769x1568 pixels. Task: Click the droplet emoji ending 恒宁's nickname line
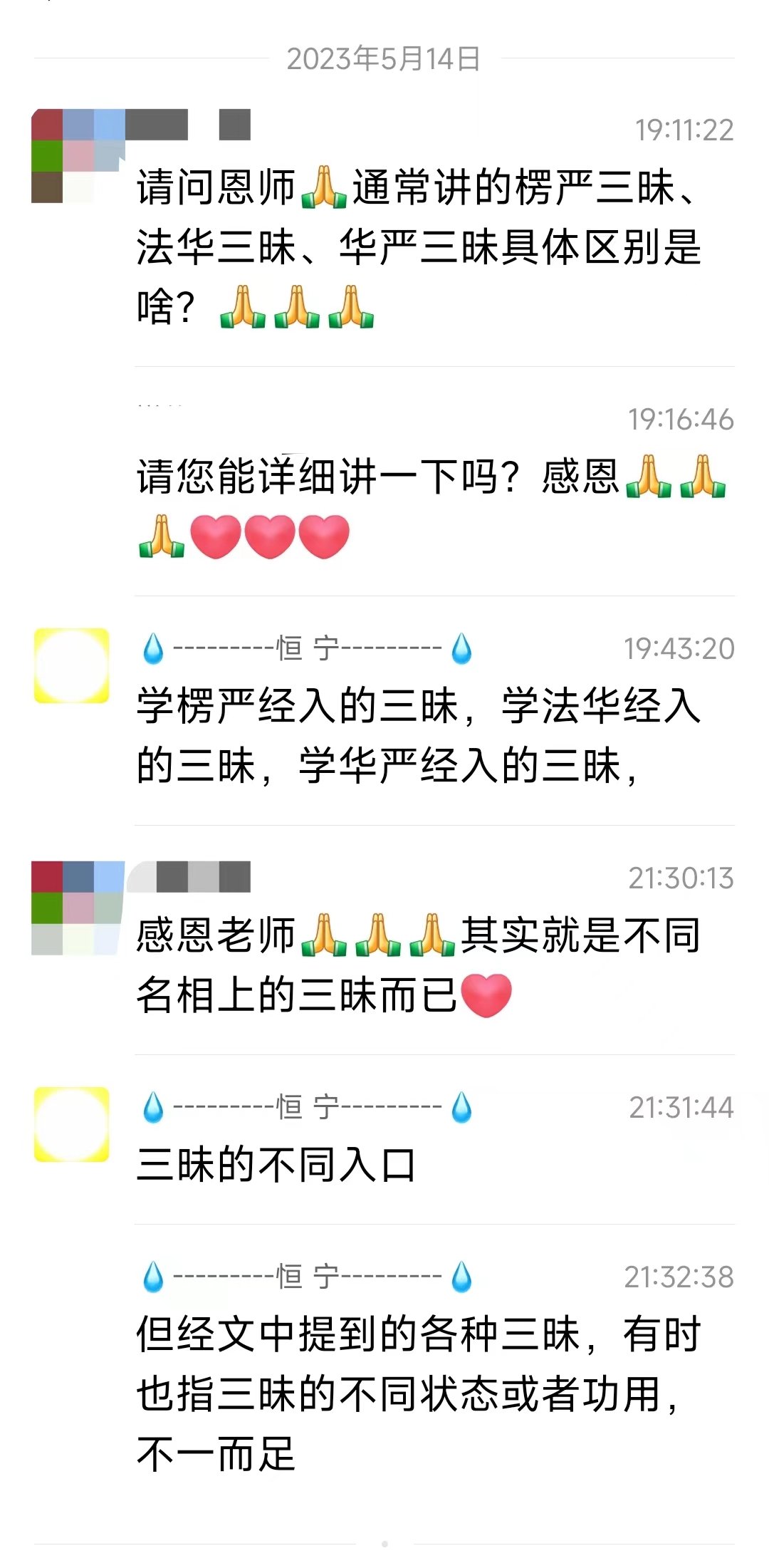tap(463, 647)
